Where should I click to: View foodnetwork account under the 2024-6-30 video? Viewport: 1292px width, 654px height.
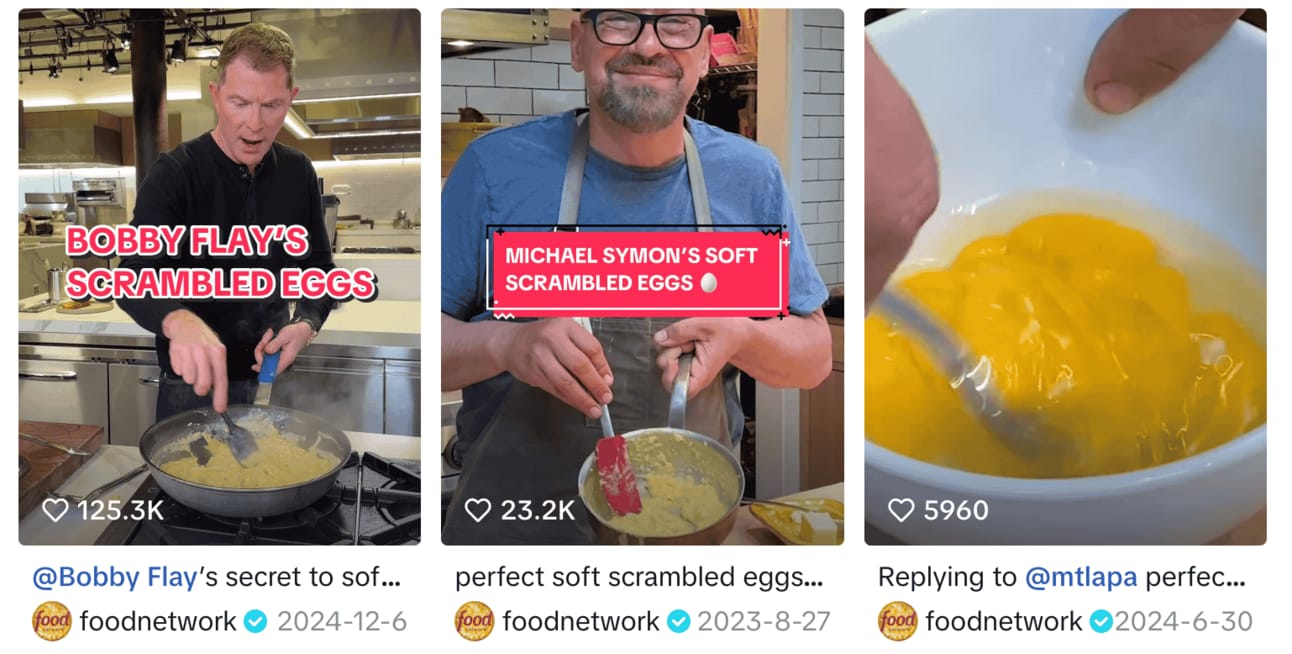[1003, 621]
